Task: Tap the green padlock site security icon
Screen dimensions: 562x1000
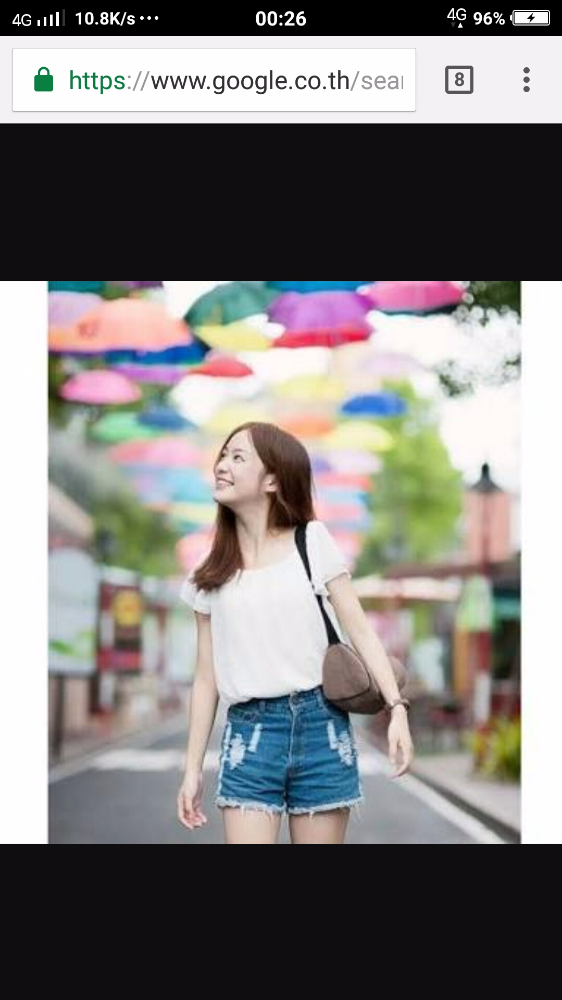Action: [43, 80]
